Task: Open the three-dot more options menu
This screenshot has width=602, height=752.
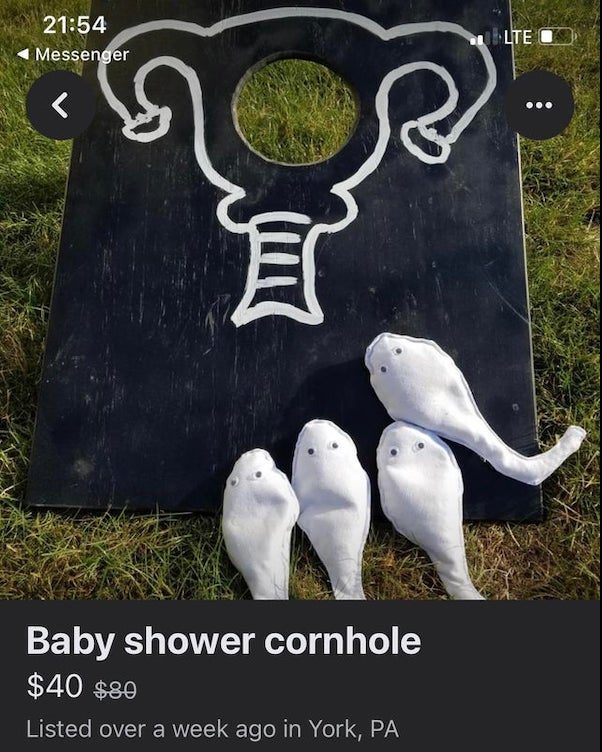Action: pos(539,105)
